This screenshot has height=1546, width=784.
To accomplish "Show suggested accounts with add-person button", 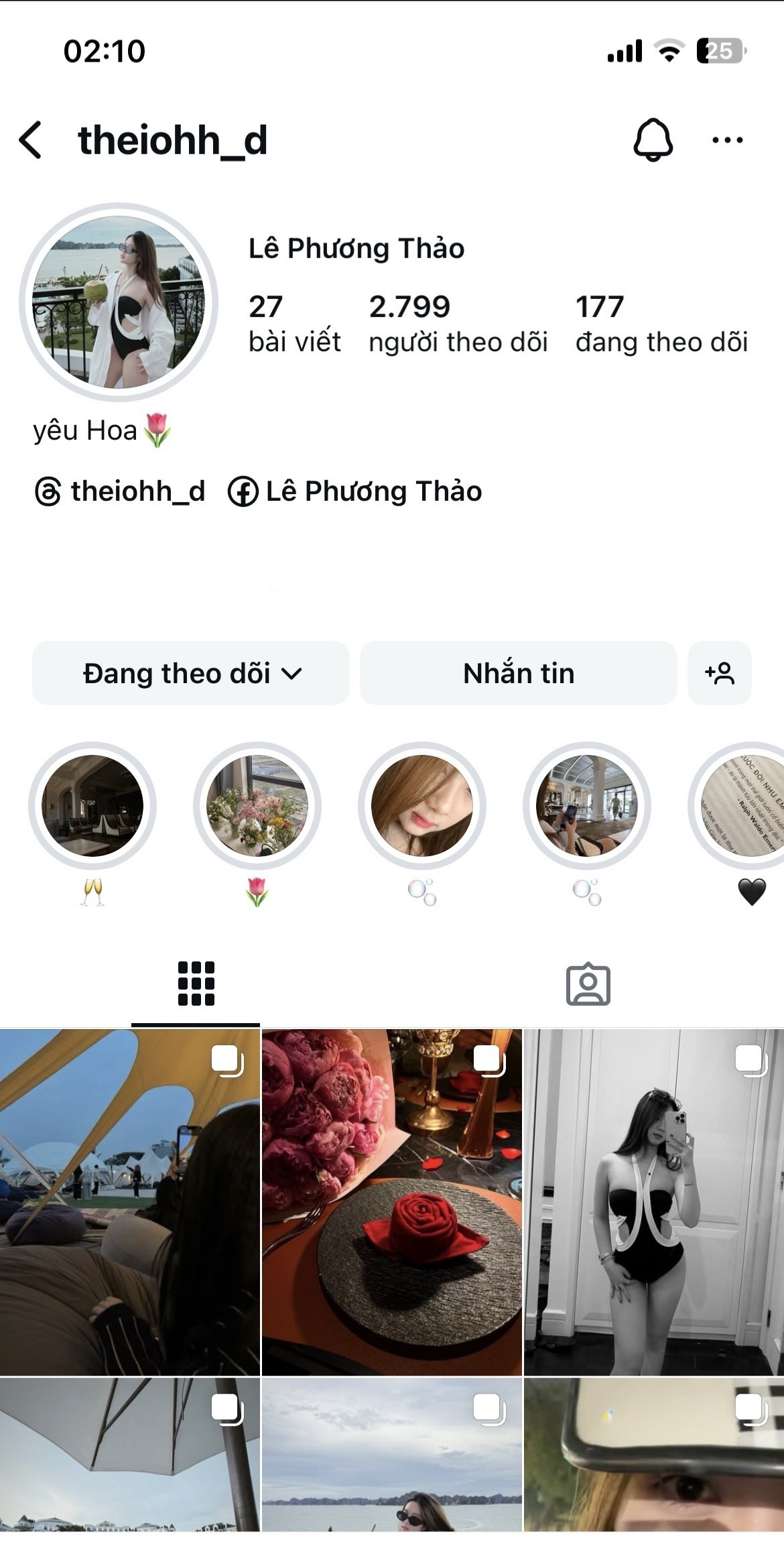I will 719,673.
